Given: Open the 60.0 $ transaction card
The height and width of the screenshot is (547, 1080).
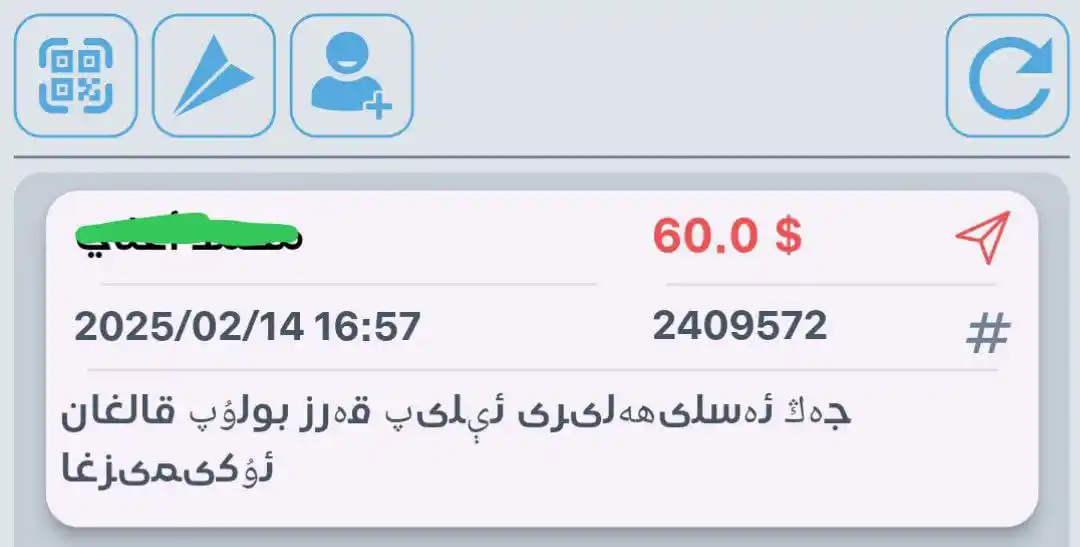Looking at the screenshot, I should pyautogui.click(x=540, y=358).
